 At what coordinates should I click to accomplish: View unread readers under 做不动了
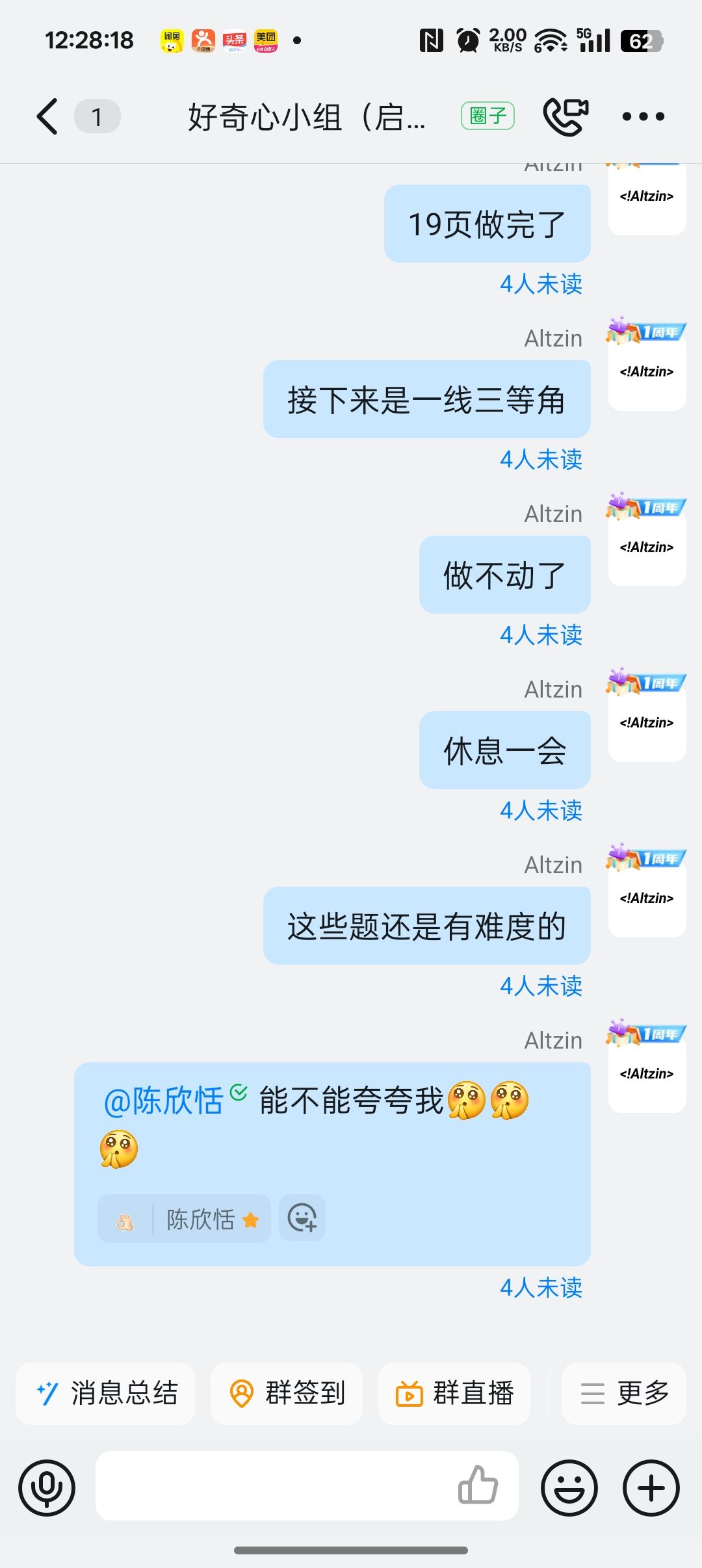click(x=541, y=635)
